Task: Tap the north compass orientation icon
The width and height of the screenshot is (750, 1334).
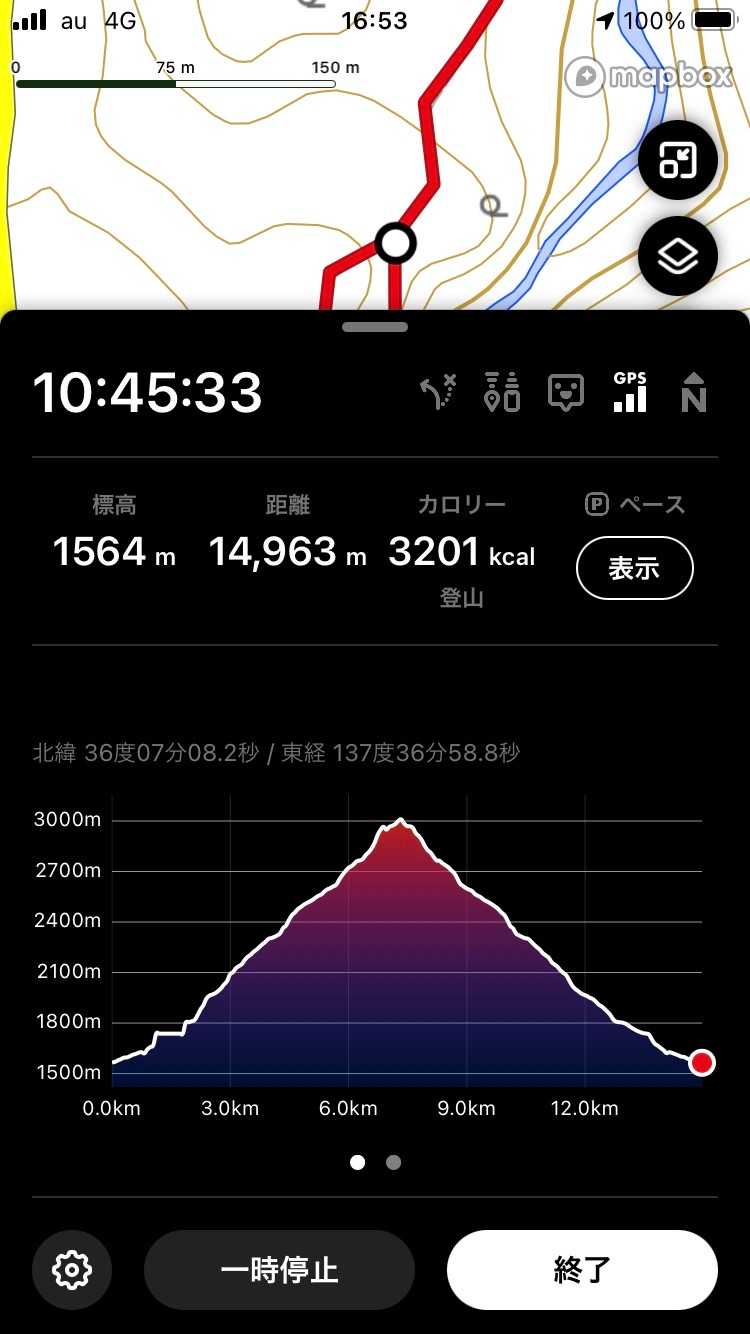Action: click(694, 392)
